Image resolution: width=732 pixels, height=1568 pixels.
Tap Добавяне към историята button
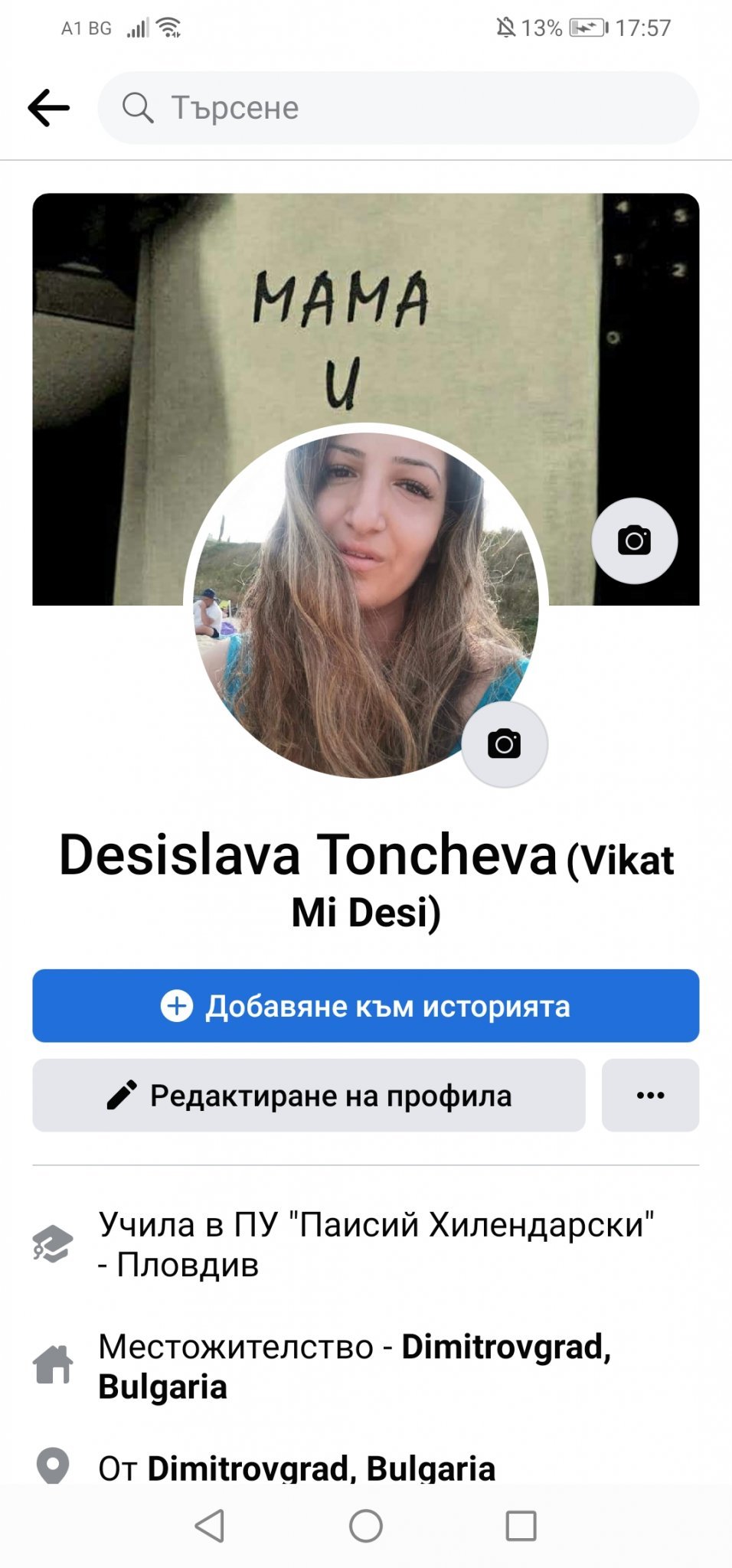366,1005
